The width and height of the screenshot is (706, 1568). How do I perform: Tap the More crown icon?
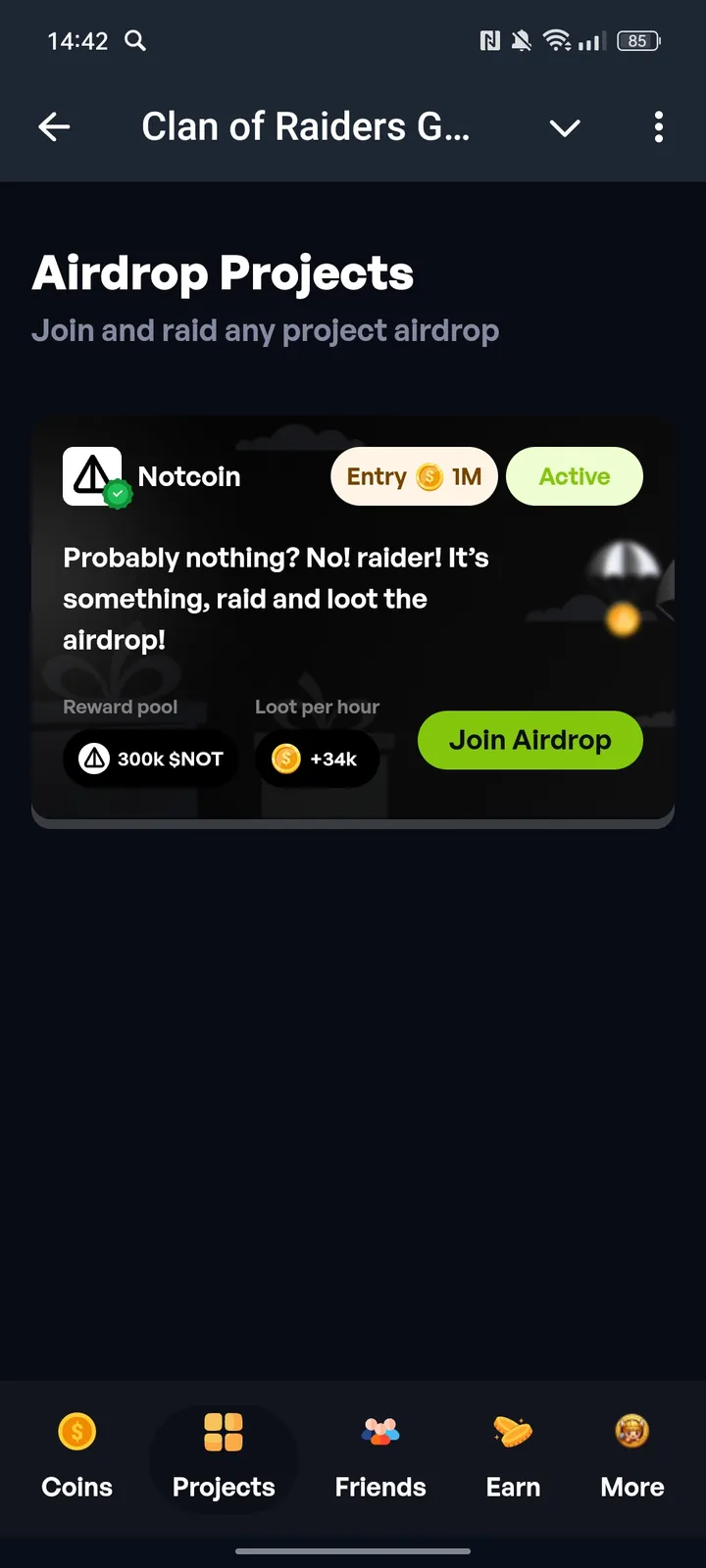point(631,1432)
